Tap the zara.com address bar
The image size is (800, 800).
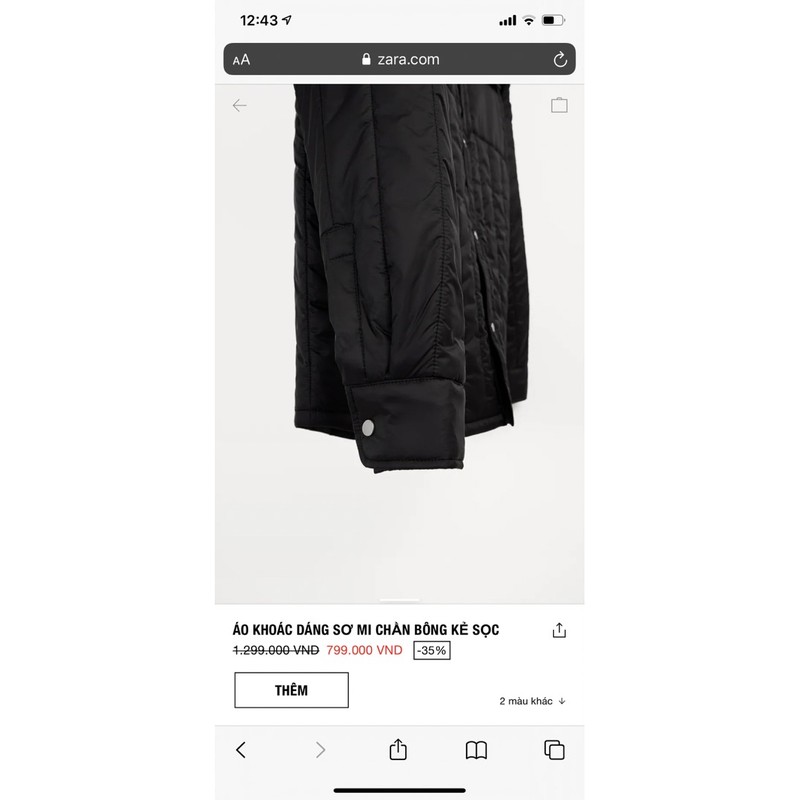pyautogui.click(x=400, y=60)
